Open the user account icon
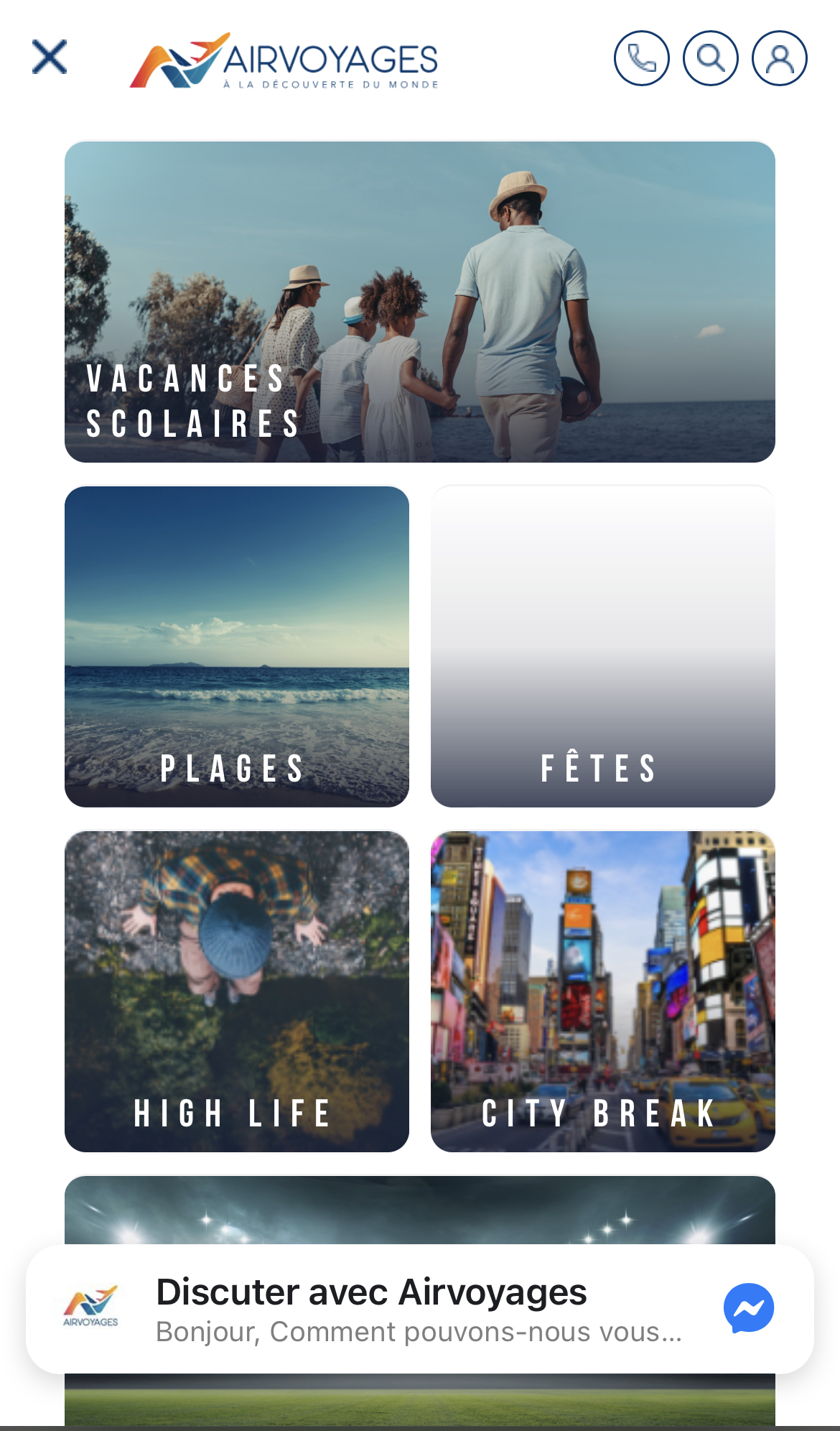This screenshot has height=1431, width=840. pyautogui.click(x=779, y=58)
